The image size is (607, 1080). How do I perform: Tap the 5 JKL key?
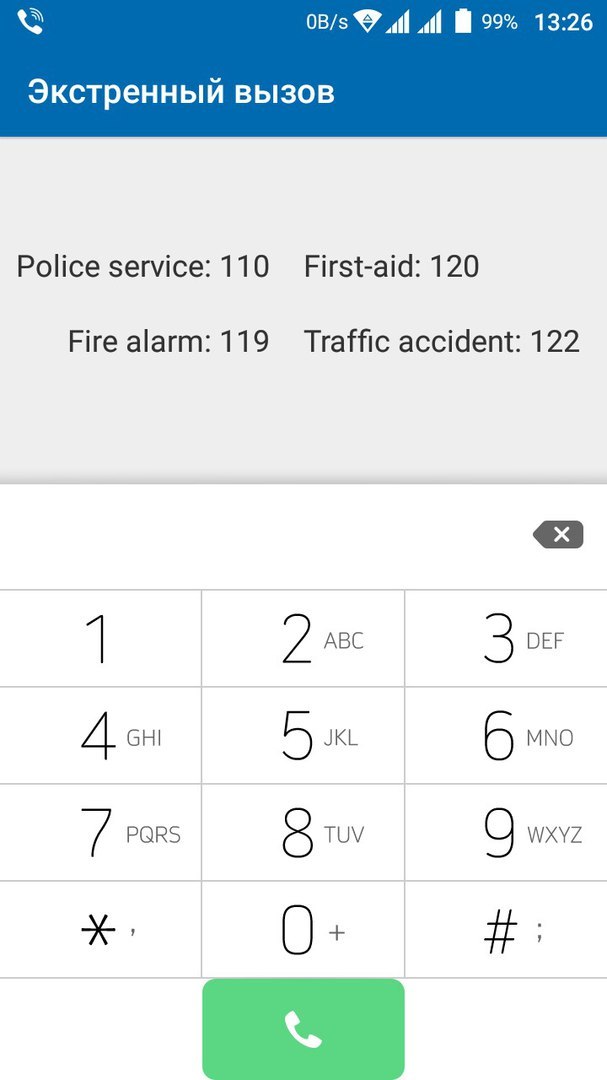pos(303,735)
